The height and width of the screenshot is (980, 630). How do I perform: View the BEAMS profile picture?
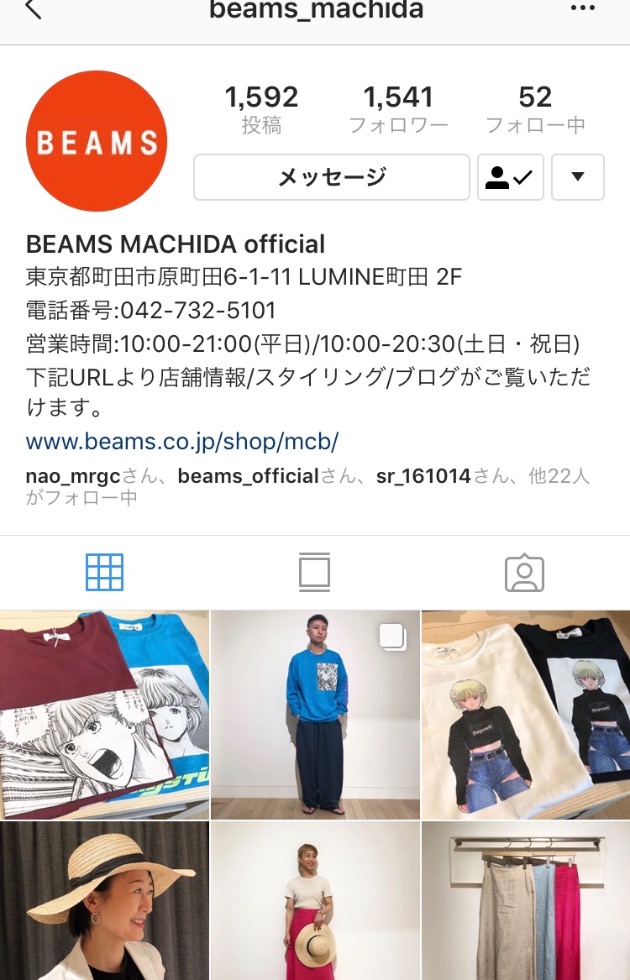pyautogui.click(x=96, y=141)
